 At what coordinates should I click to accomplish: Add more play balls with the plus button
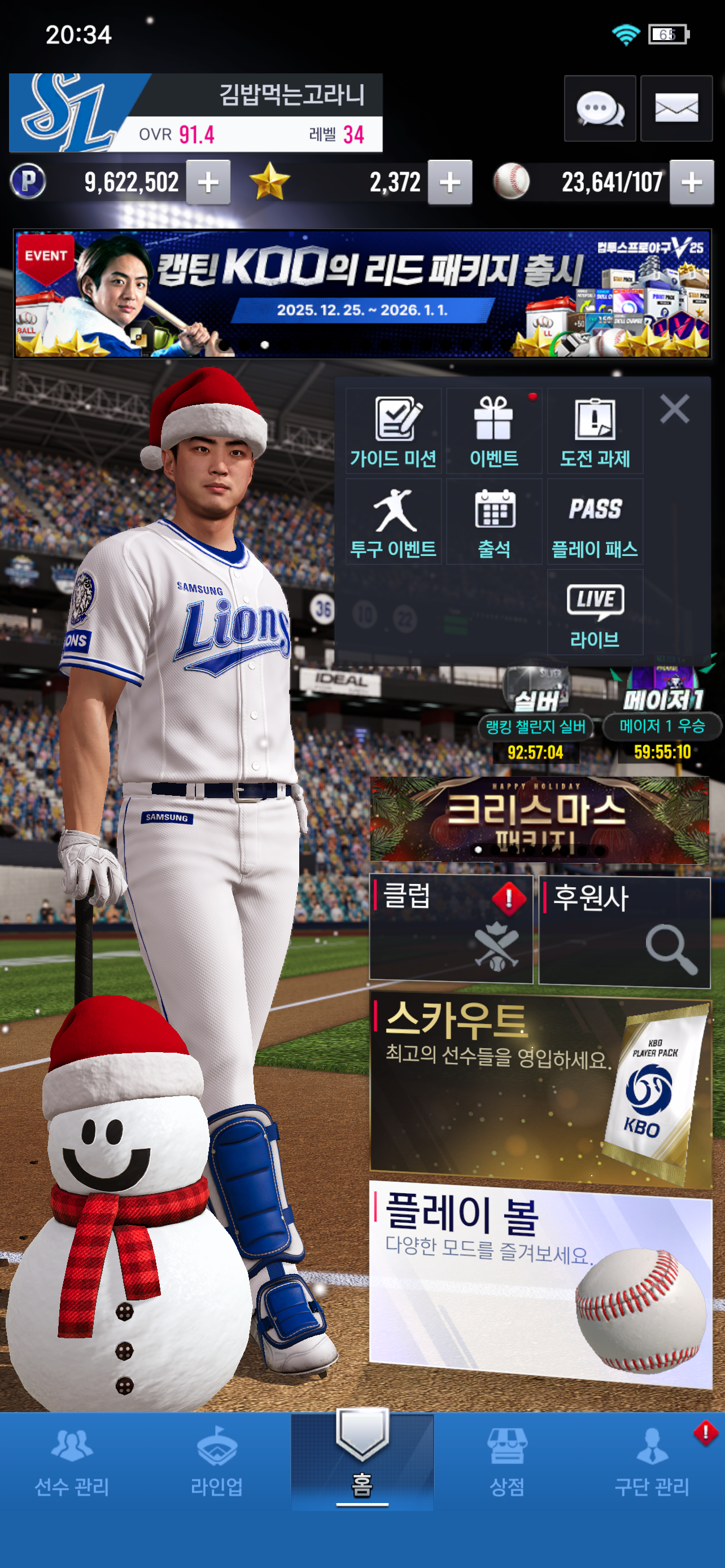coord(691,182)
